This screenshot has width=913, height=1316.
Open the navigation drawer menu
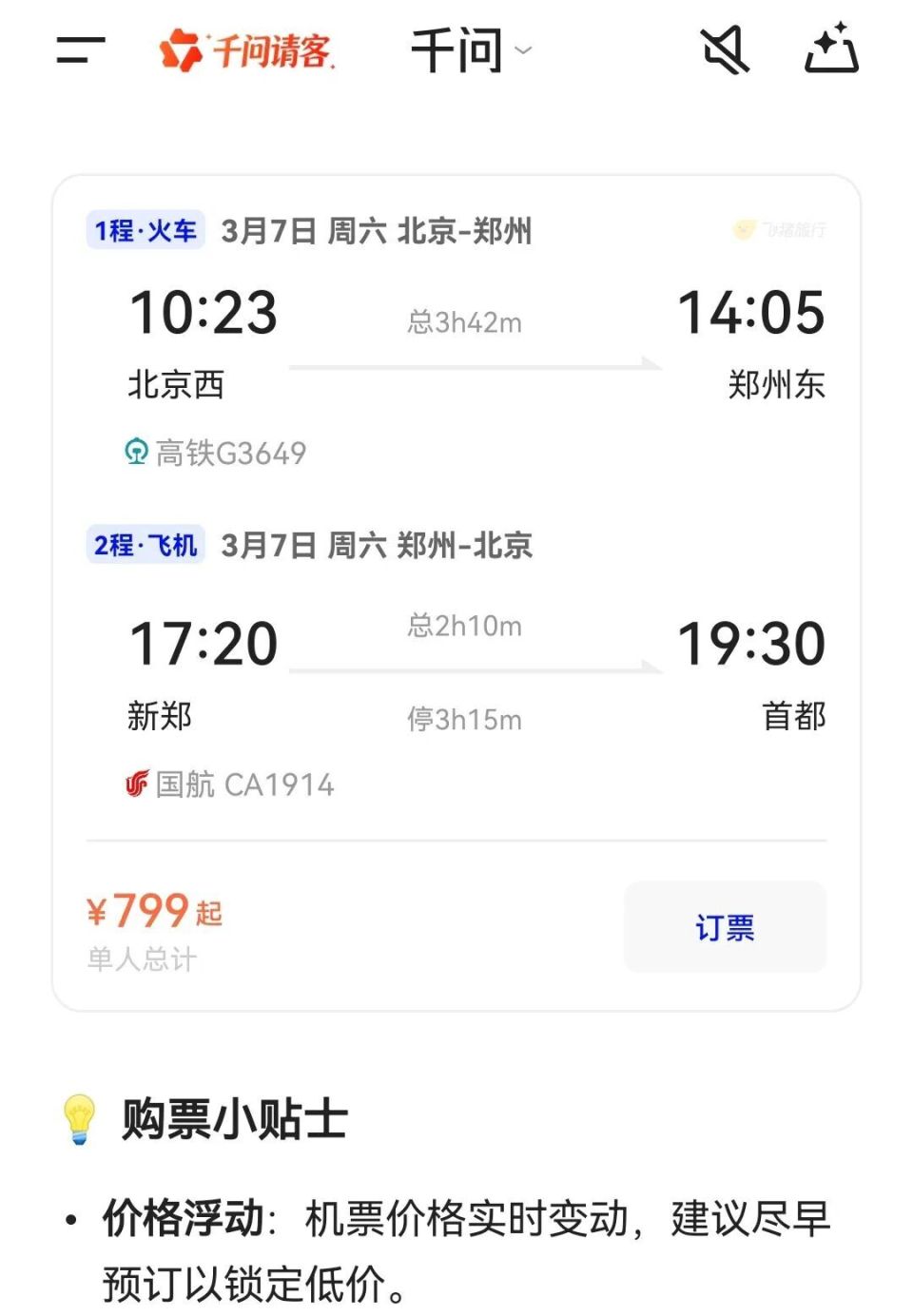point(81,49)
